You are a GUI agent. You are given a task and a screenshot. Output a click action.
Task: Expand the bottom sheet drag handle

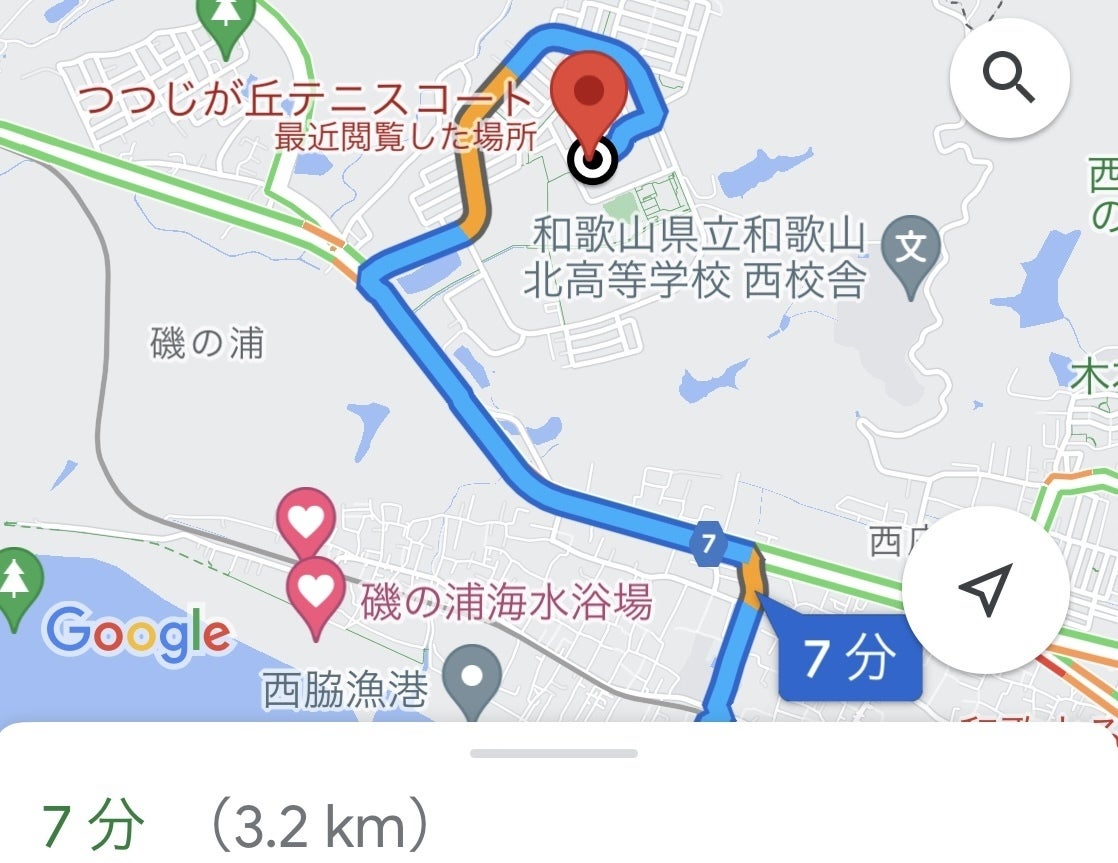pyautogui.click(x=553, y=753)
